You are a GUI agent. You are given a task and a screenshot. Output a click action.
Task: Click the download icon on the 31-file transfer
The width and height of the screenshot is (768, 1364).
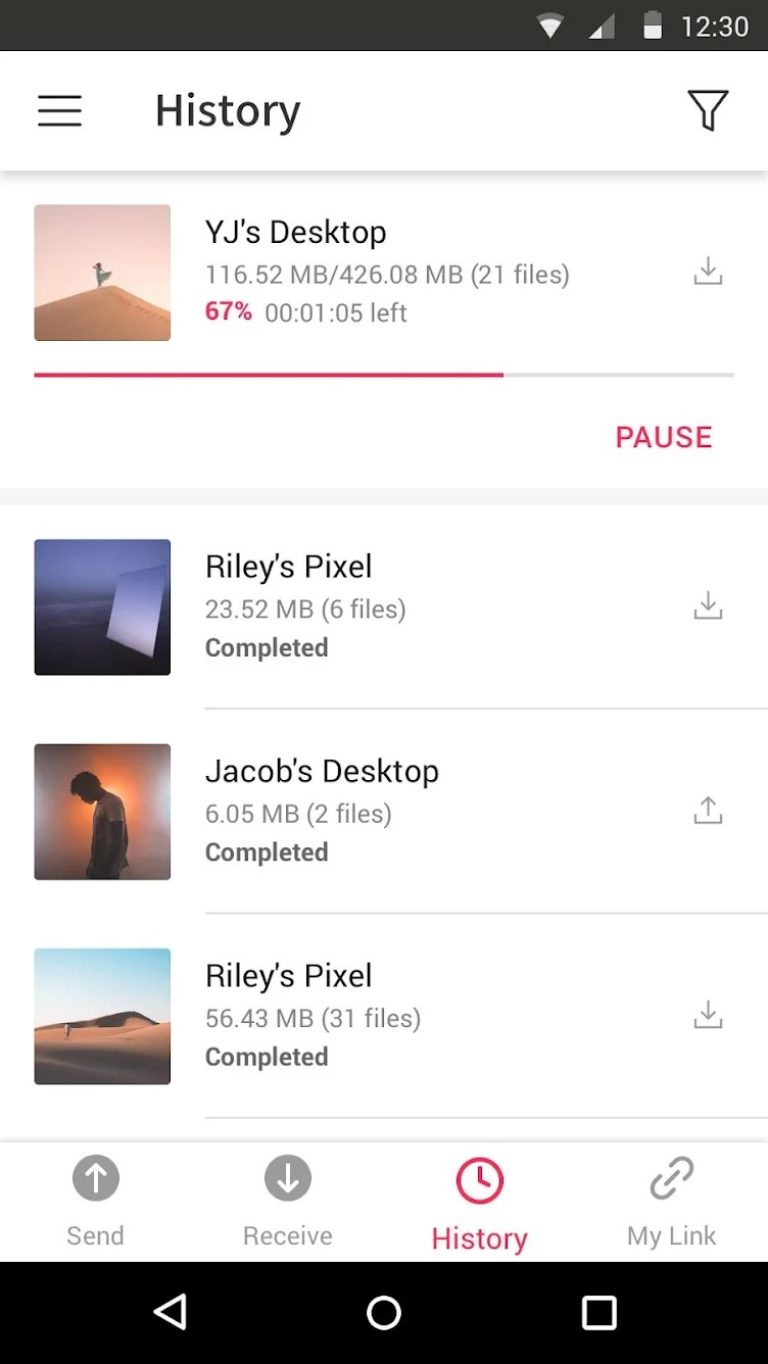tap(708, 1015)
